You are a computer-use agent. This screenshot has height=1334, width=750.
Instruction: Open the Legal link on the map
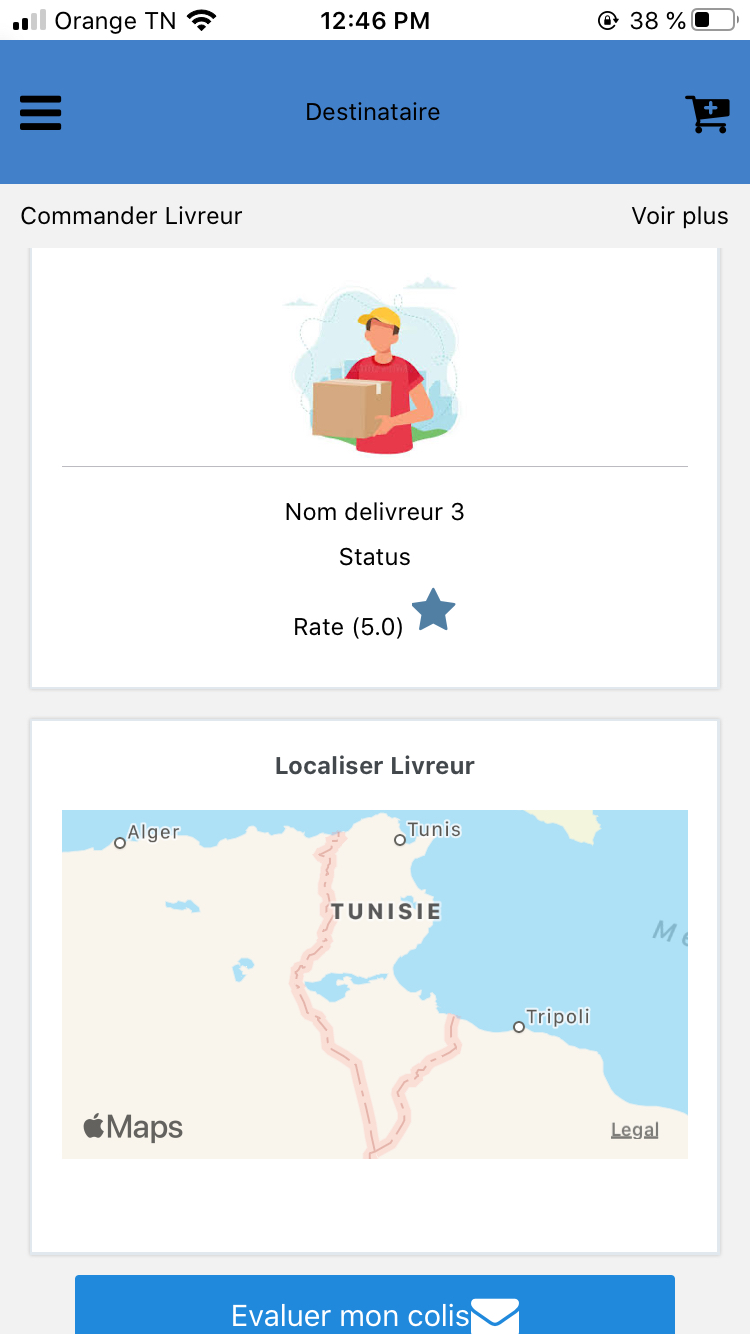click(x=635, y=1130)
